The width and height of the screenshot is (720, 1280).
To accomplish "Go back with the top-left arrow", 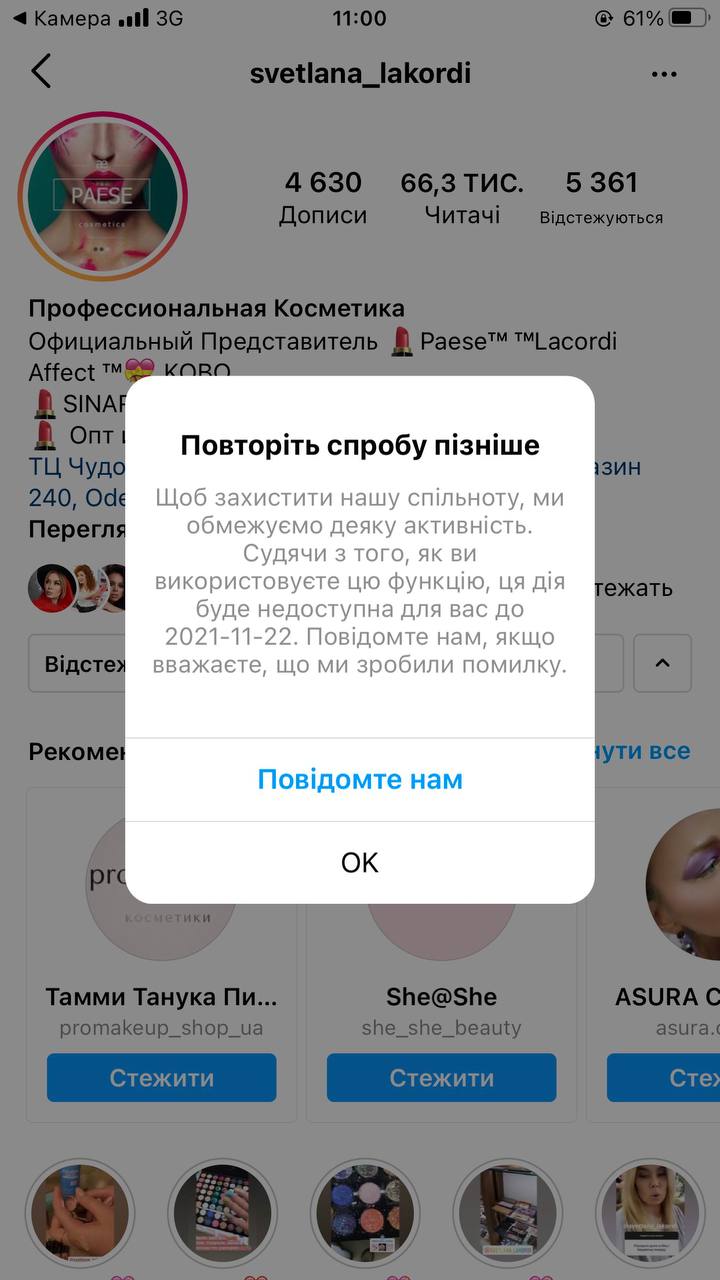I will 41,72.
